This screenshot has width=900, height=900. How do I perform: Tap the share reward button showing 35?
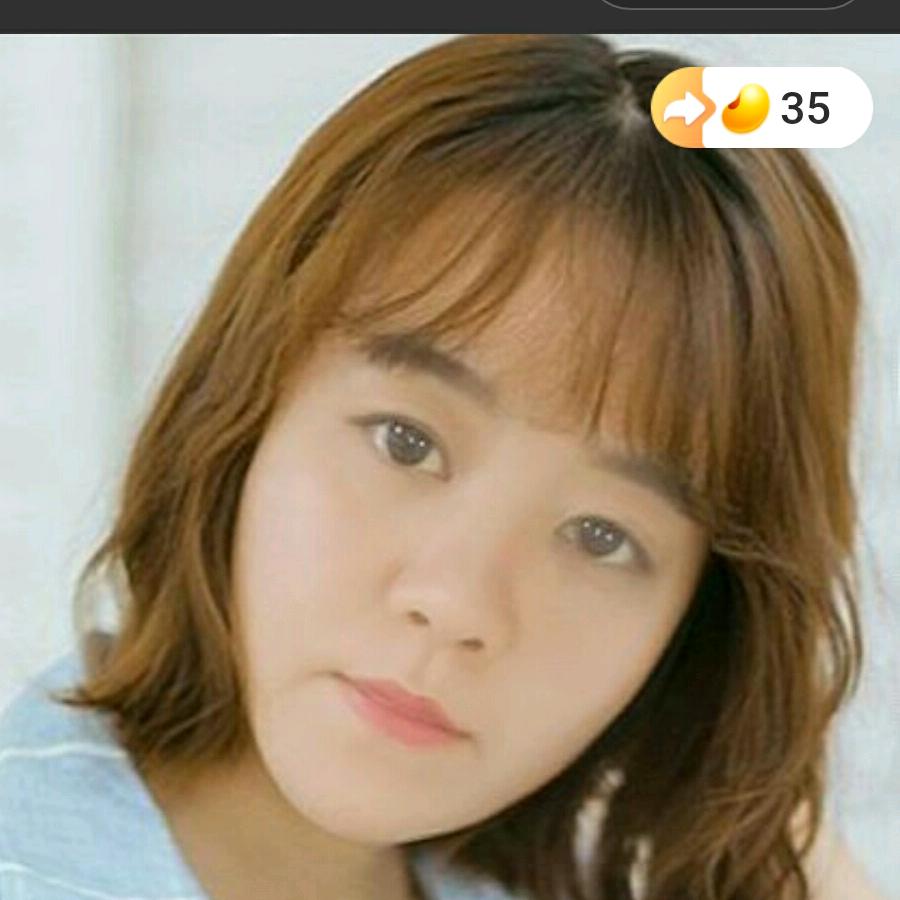[762, 107]
